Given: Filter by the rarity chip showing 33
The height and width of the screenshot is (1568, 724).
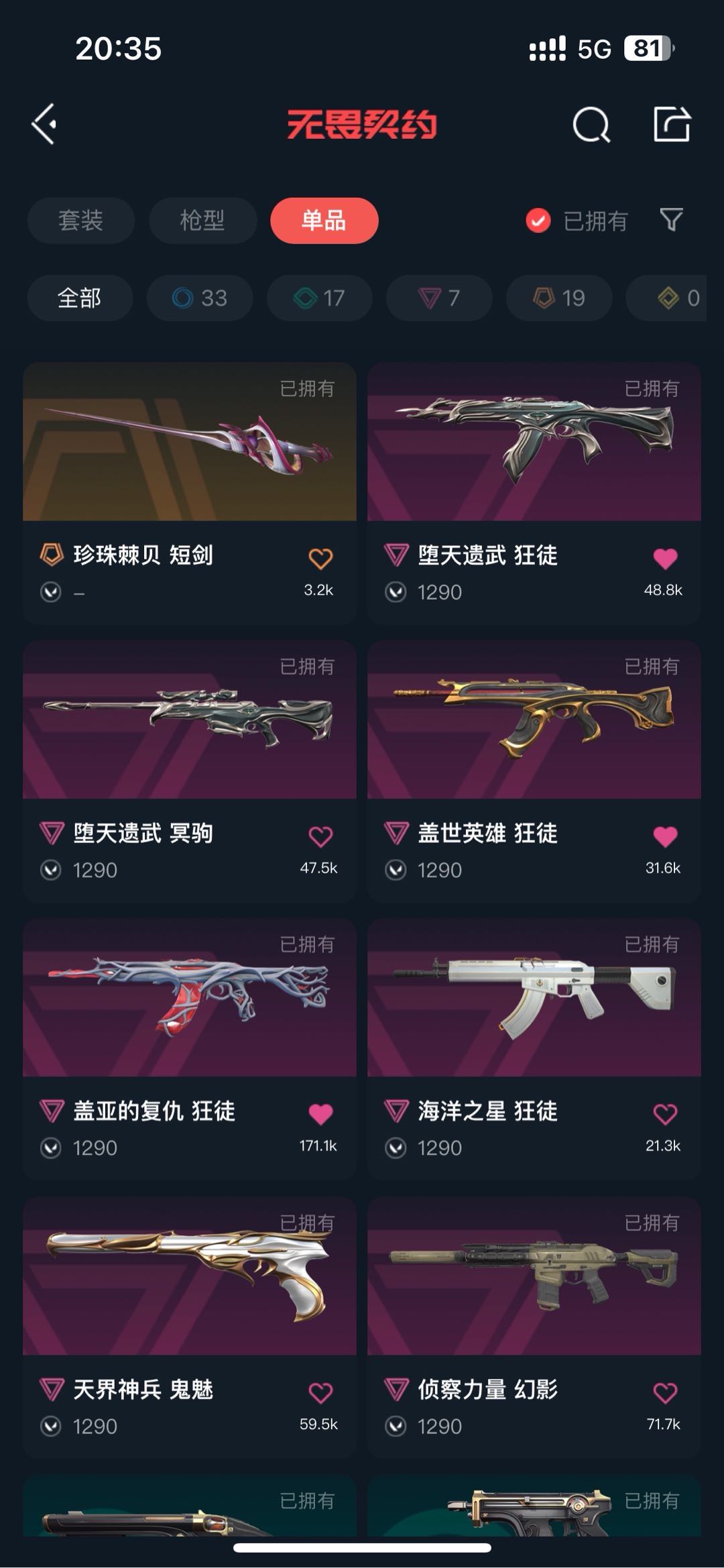Looking at the screenshot, I should pos(200,298).
